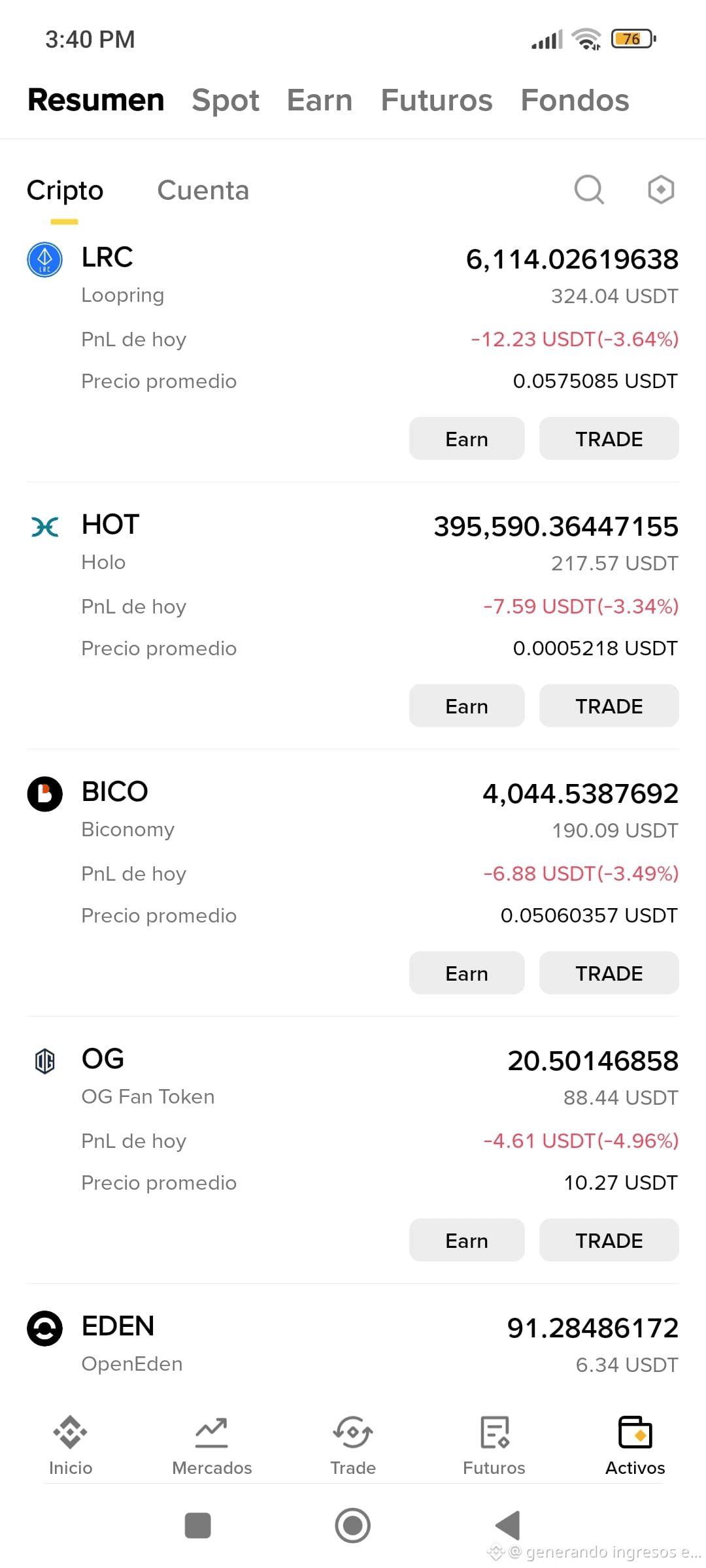Screen dimensions: 706x1568
Task: Open Trade in bottom navigation
Action: (x=353, y=1446)
